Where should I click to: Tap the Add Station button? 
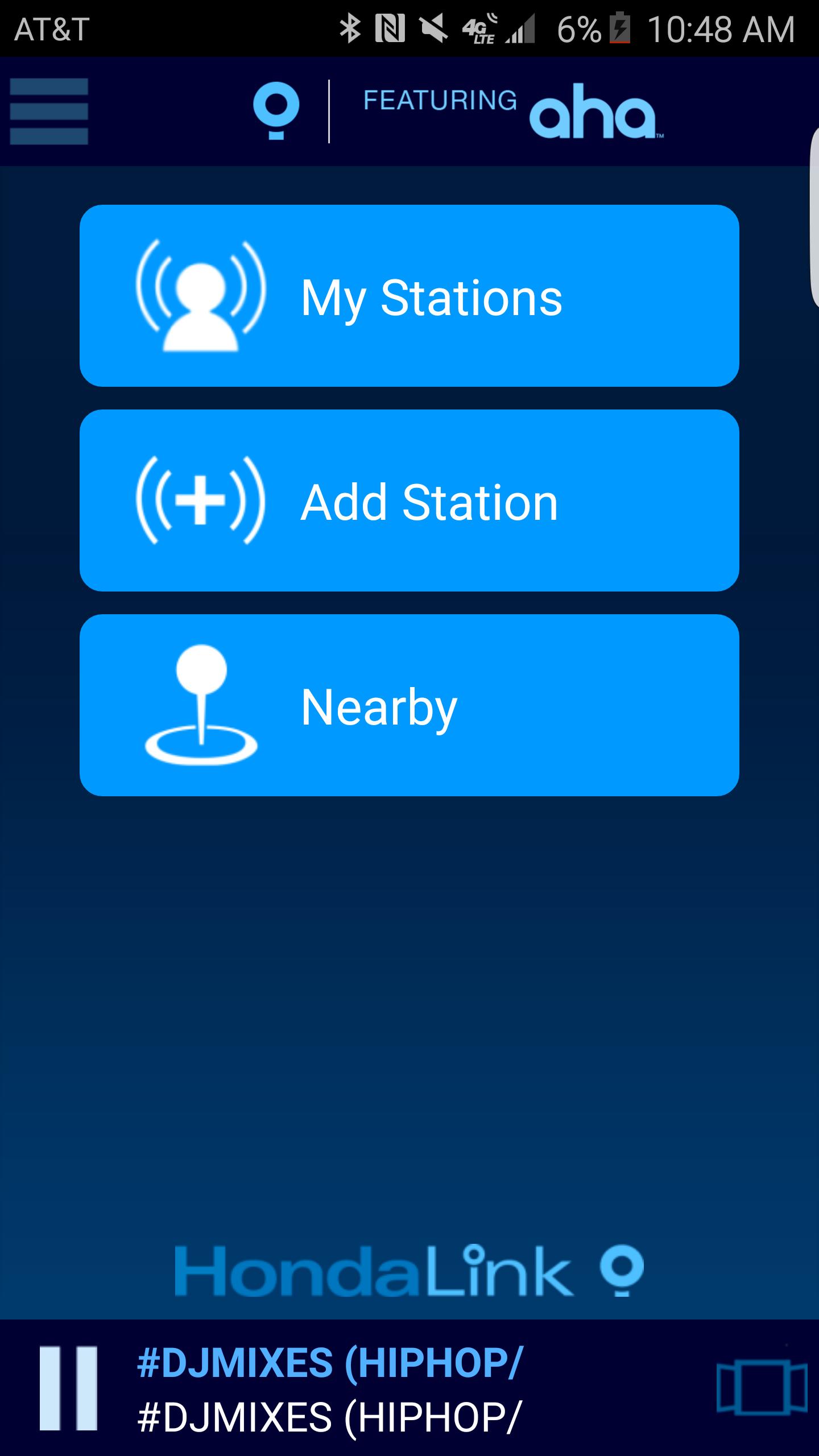coord(409,500)
